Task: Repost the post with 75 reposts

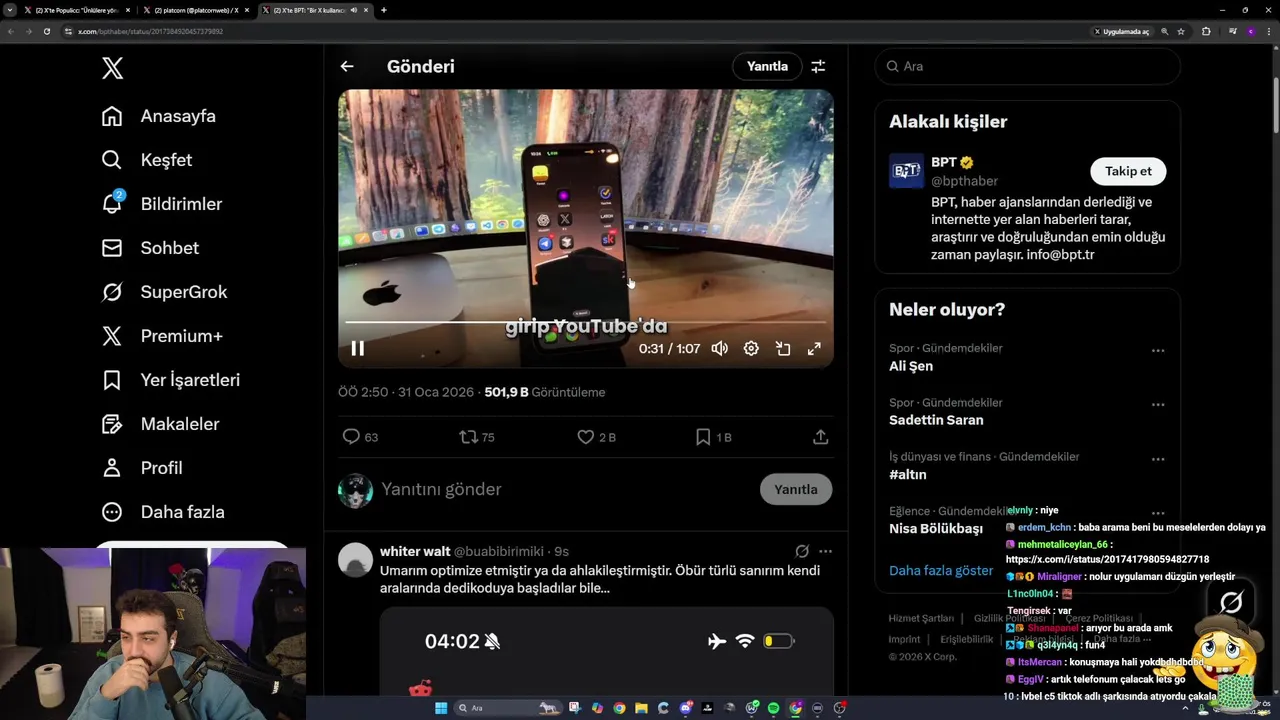Action: pyautogui.click(x=468, y=437)
